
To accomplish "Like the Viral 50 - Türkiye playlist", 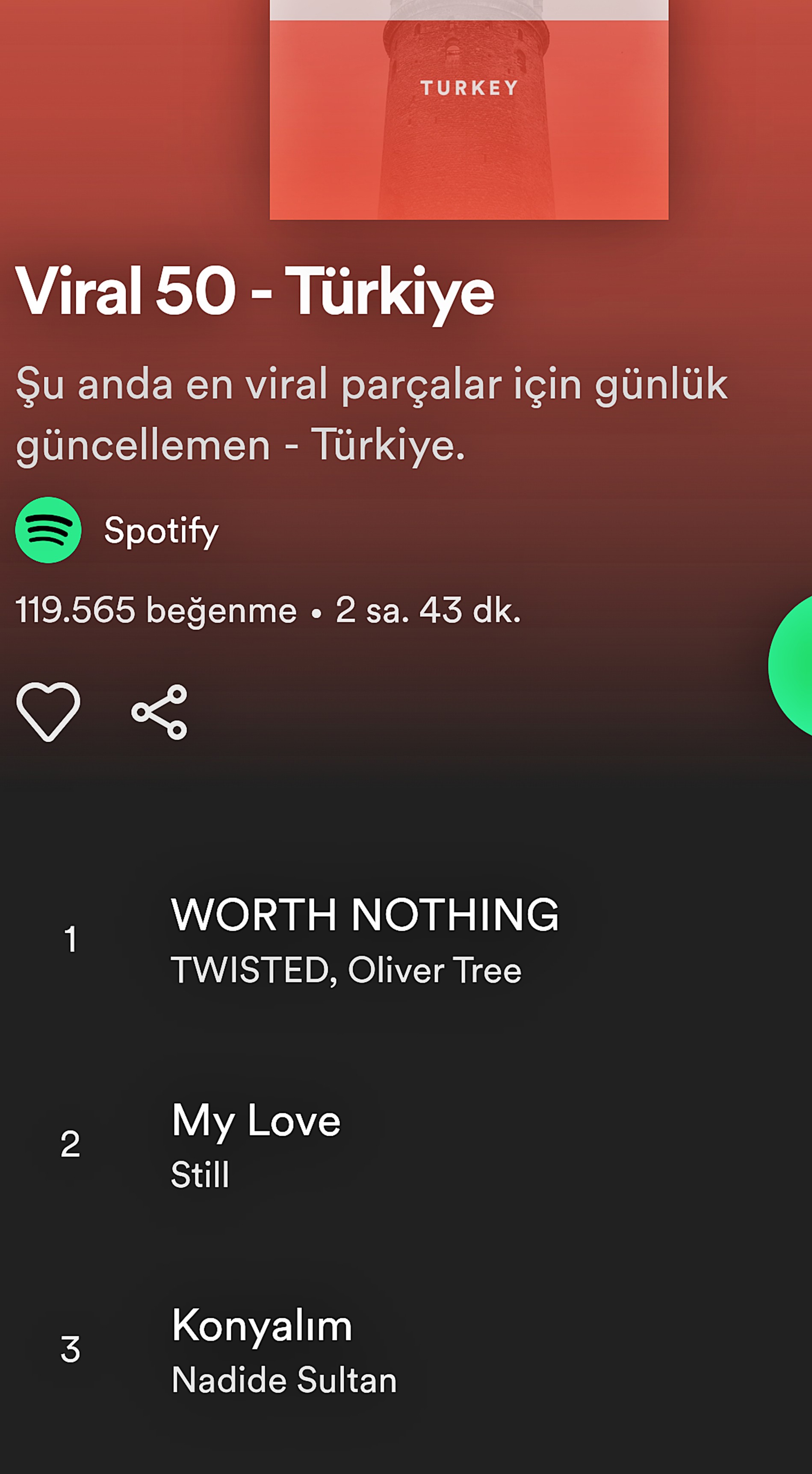I will tap(48, 711).
